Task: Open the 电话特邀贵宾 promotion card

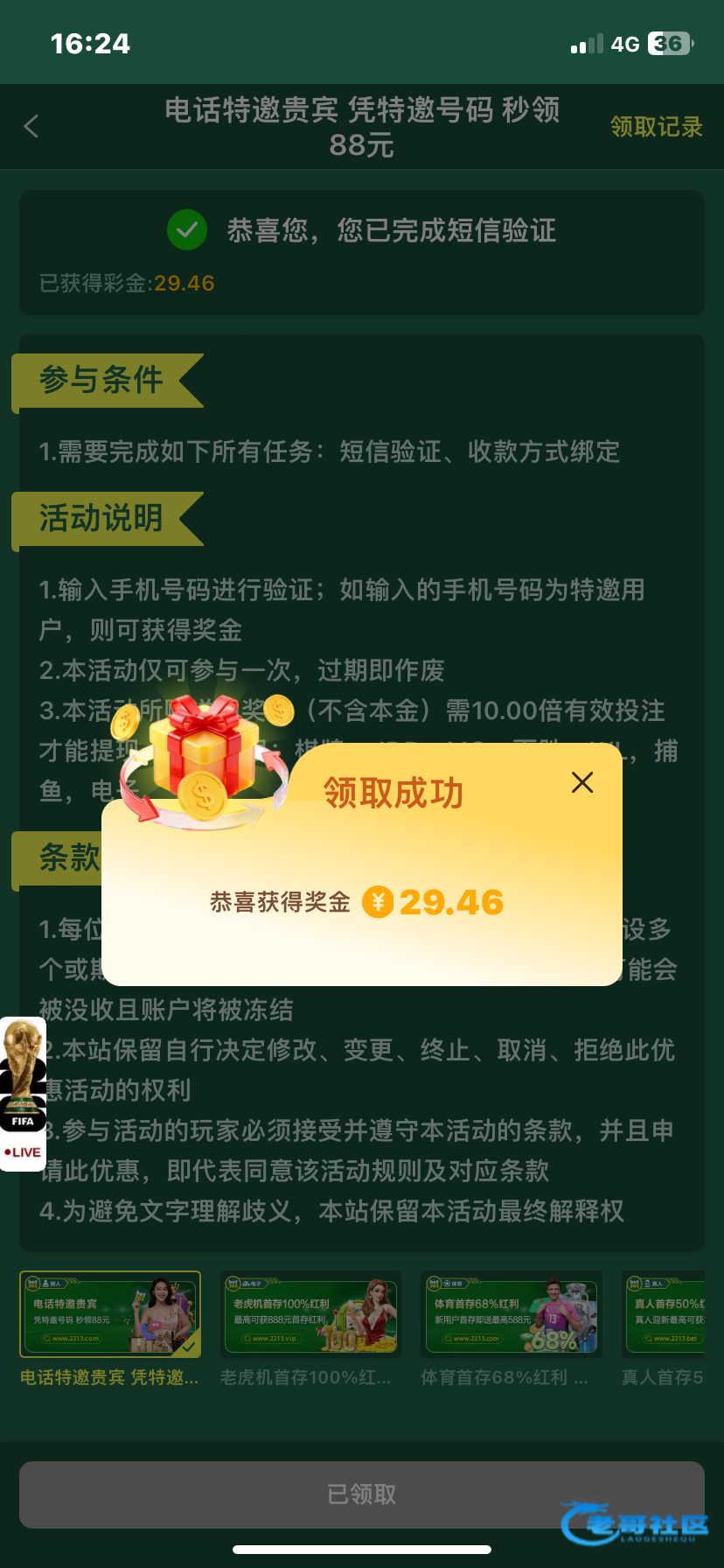Action: [110, 1314]
